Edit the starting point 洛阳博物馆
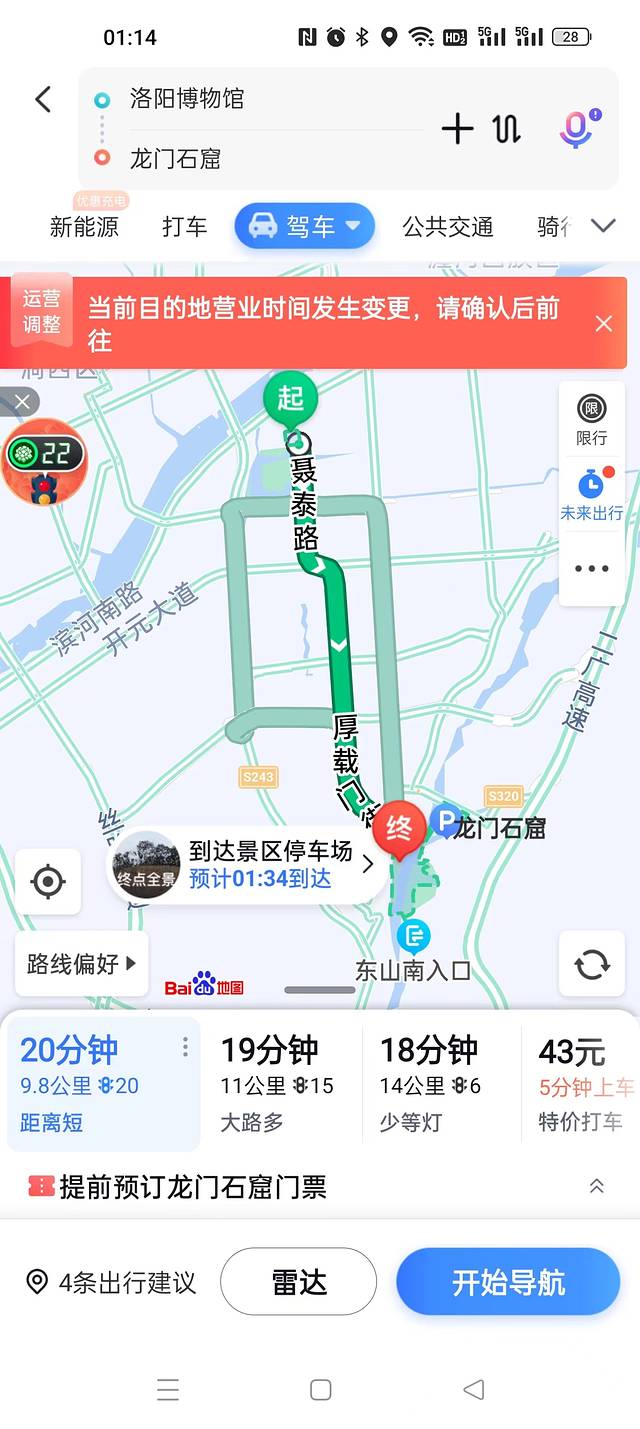 click(x=187, y=98)
